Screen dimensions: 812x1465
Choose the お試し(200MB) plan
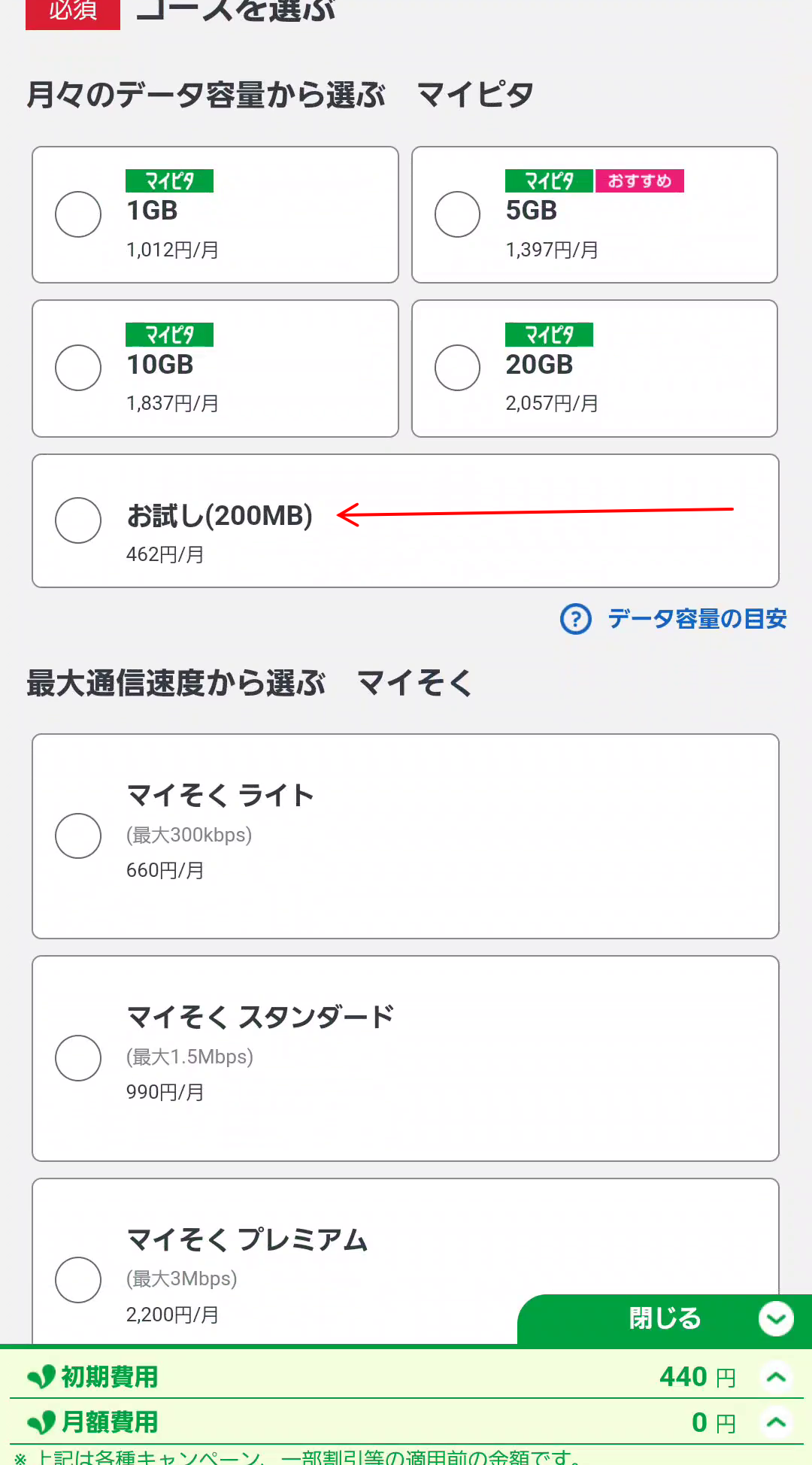[x=405, y=520]
